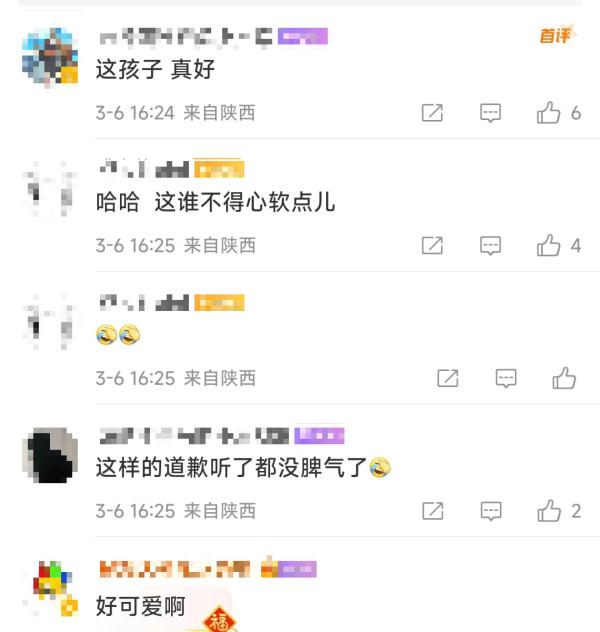This screenshot has width=600, height=632.
Task: Like the comment 这样的道歉听了都没脾气了
Action: point(549,511)
